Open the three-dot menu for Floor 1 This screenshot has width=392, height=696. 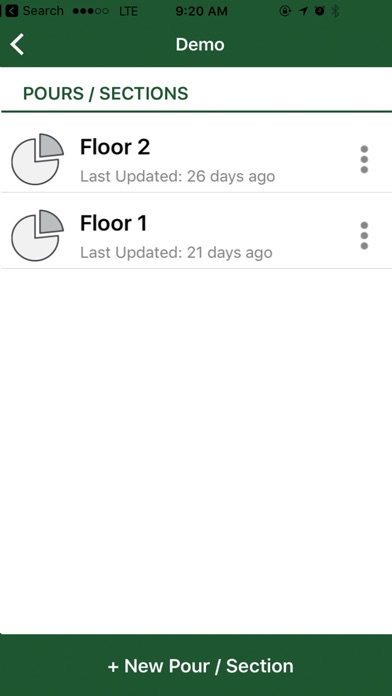(364, 235)
